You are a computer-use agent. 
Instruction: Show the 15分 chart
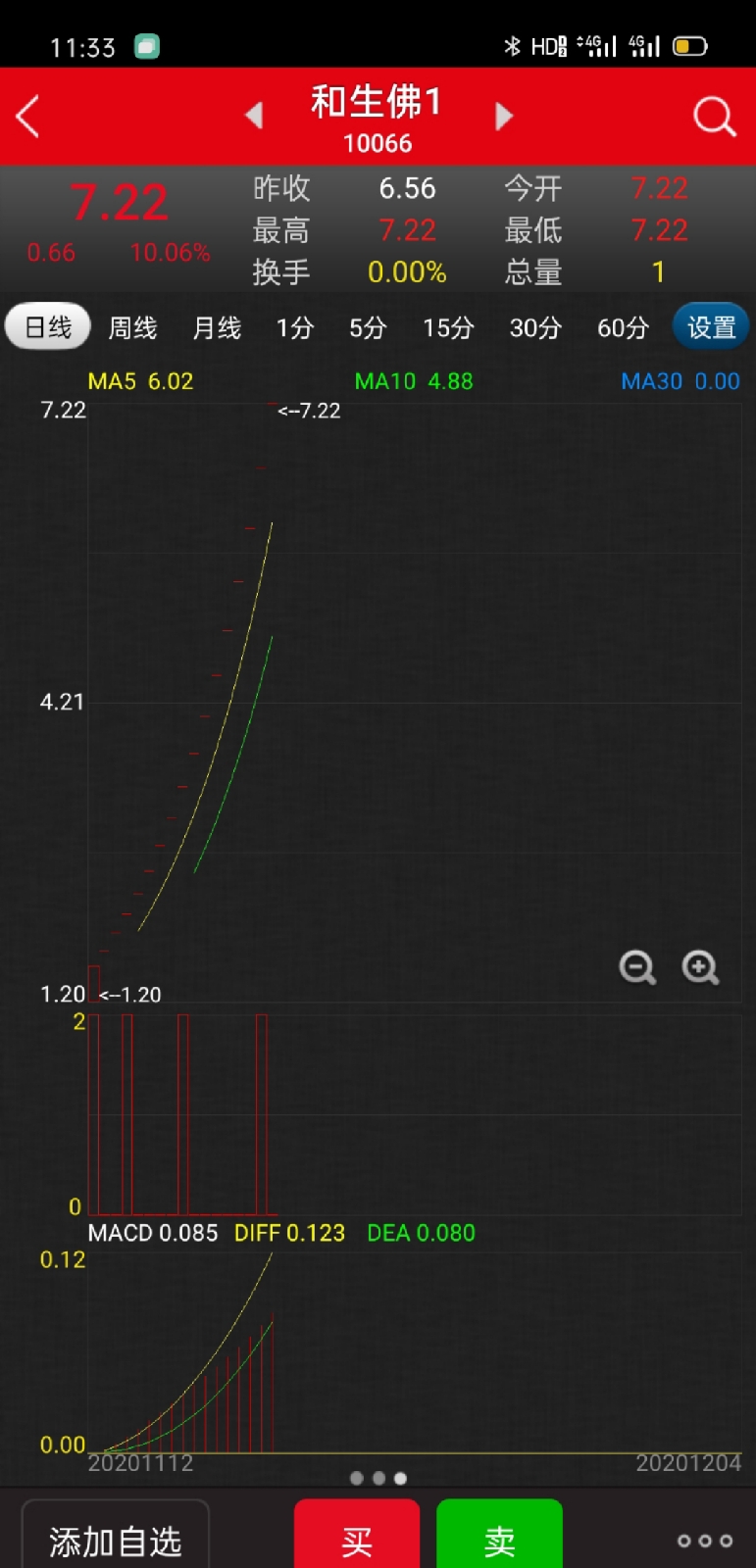448,327
